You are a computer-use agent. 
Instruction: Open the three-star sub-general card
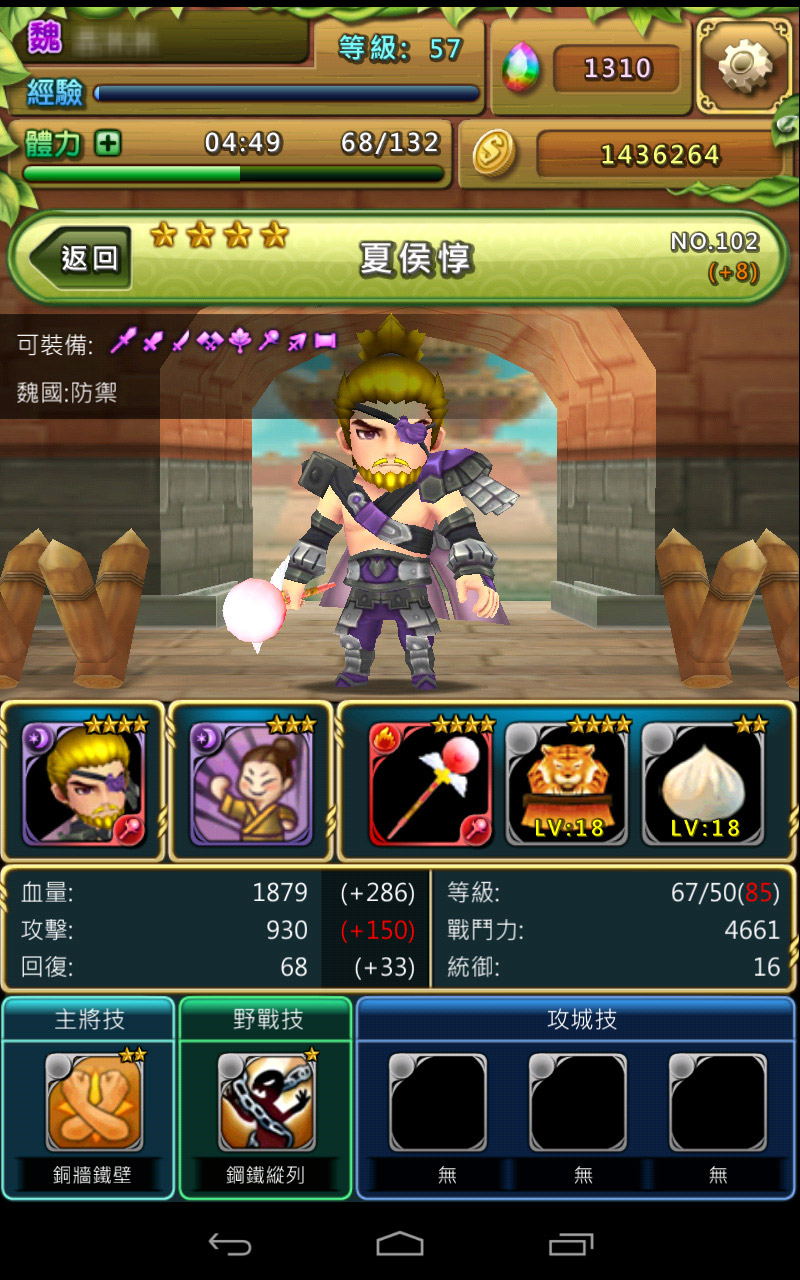pos(251,782)
